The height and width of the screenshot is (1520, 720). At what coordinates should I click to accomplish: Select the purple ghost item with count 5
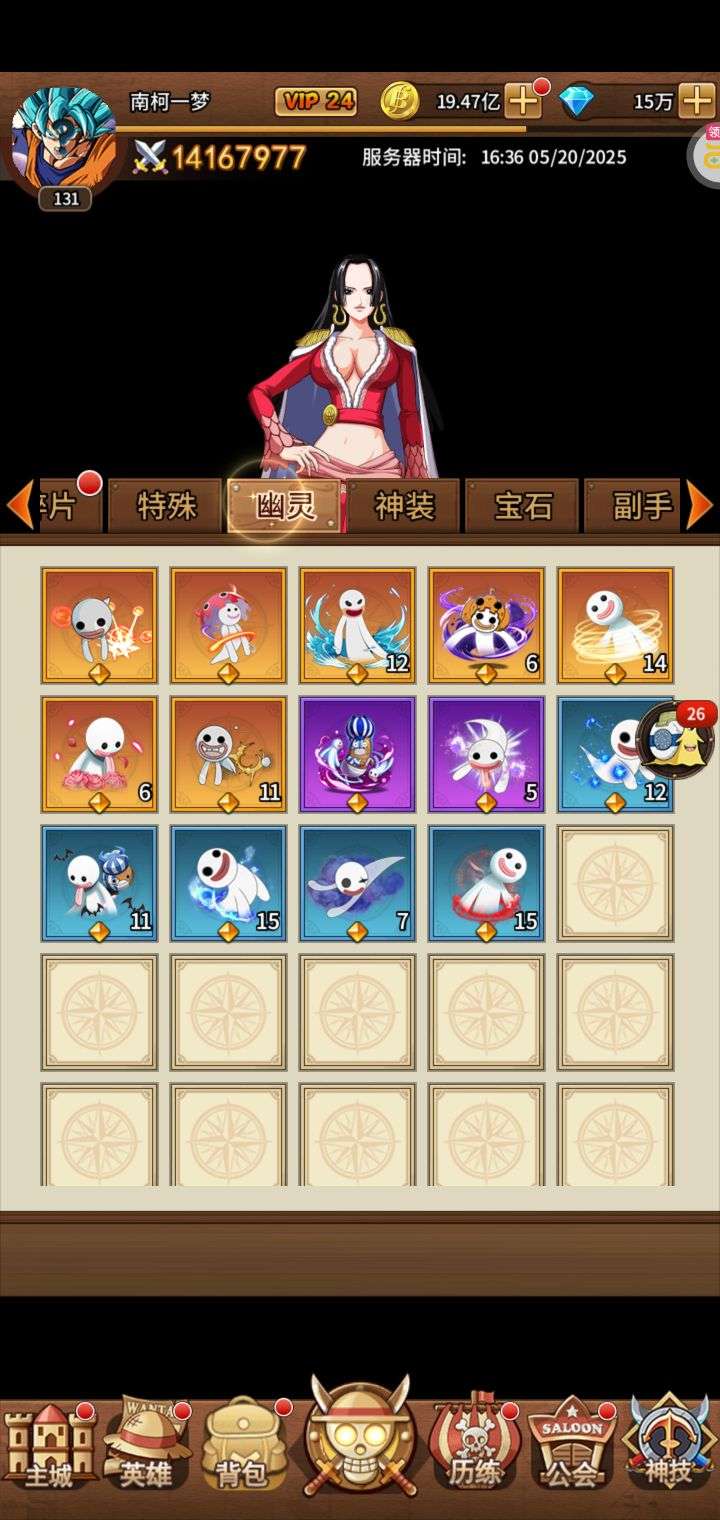(486, 755)
